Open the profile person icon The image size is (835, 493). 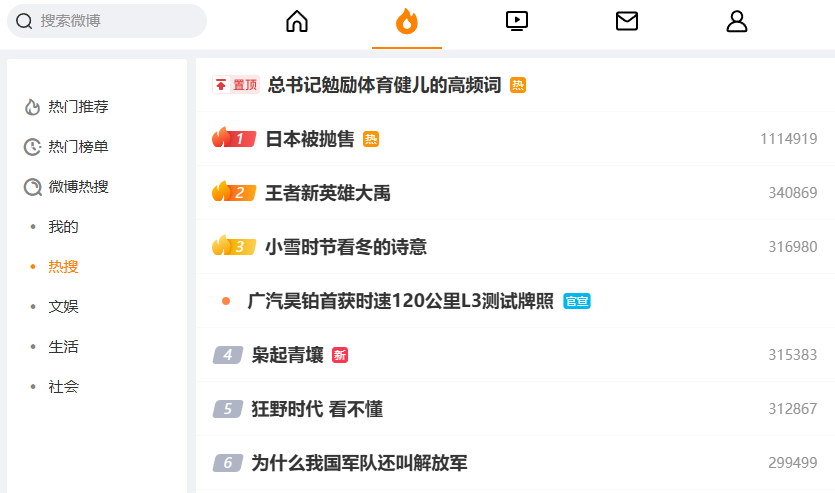click(737, 21)
